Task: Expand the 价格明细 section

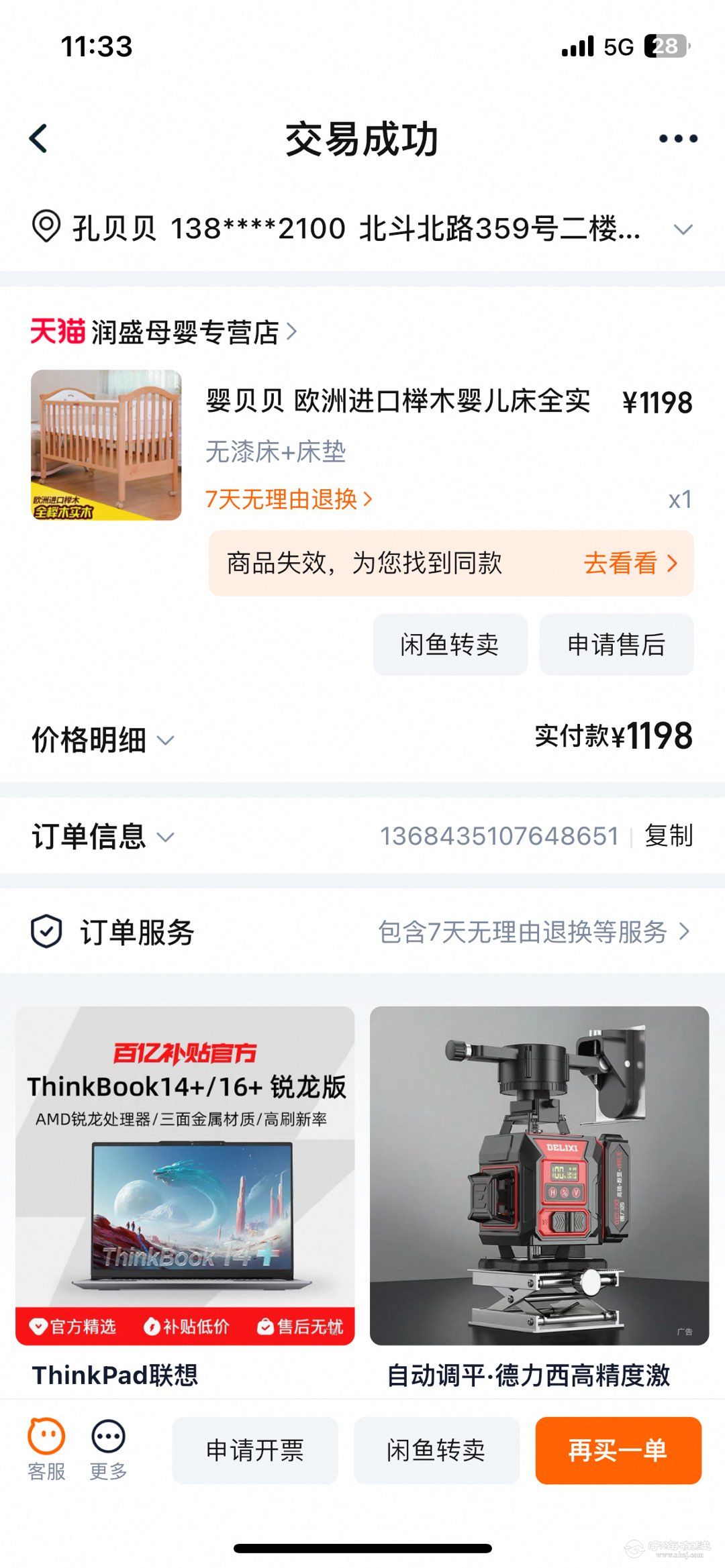Action: click(103, 740)
